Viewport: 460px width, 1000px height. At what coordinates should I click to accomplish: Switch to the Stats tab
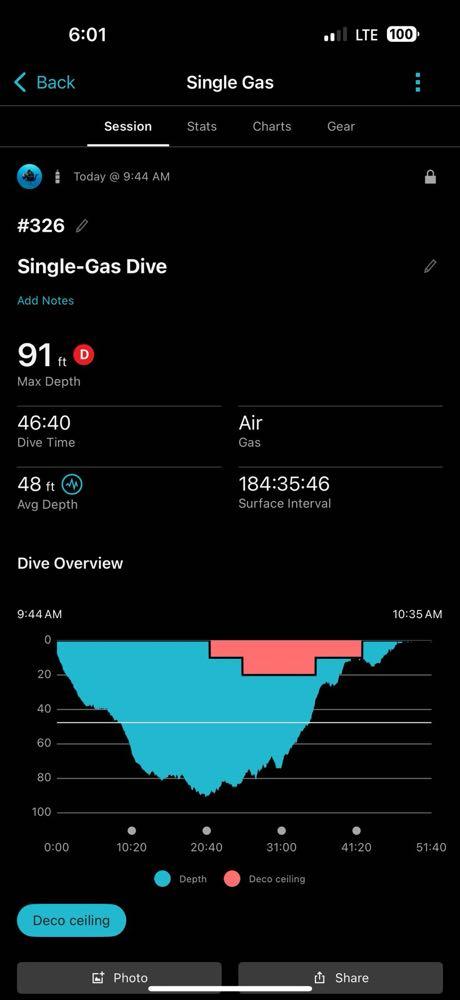tap(202, 126)
